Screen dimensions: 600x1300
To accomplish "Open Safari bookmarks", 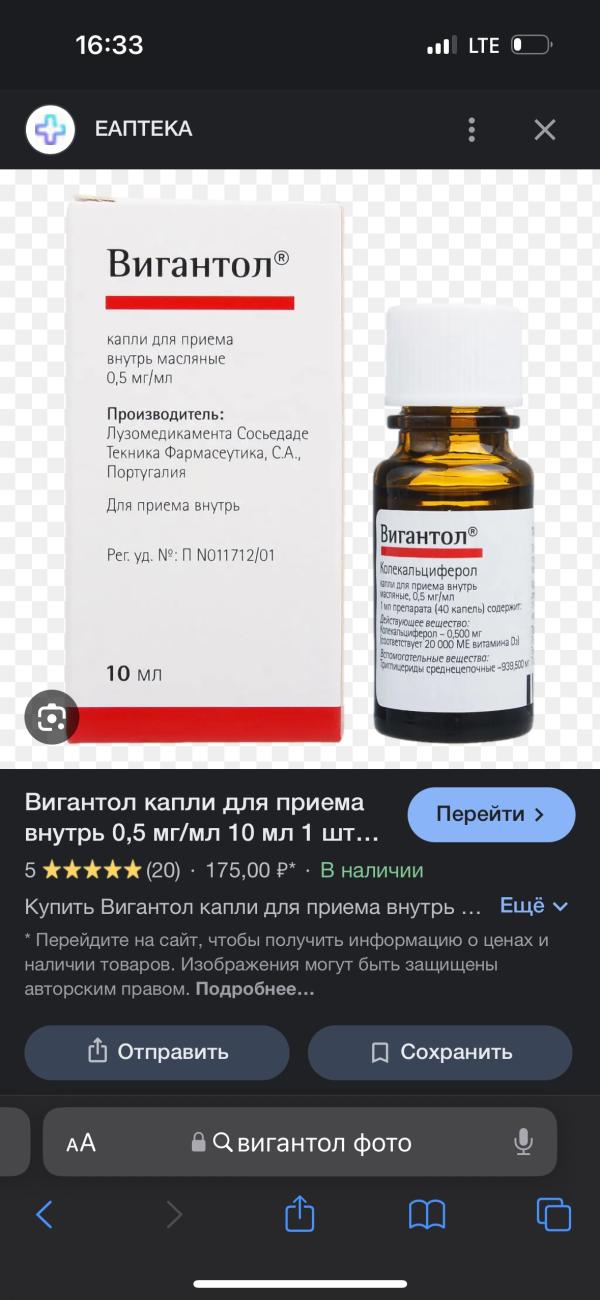I will tap(427, 1214).
